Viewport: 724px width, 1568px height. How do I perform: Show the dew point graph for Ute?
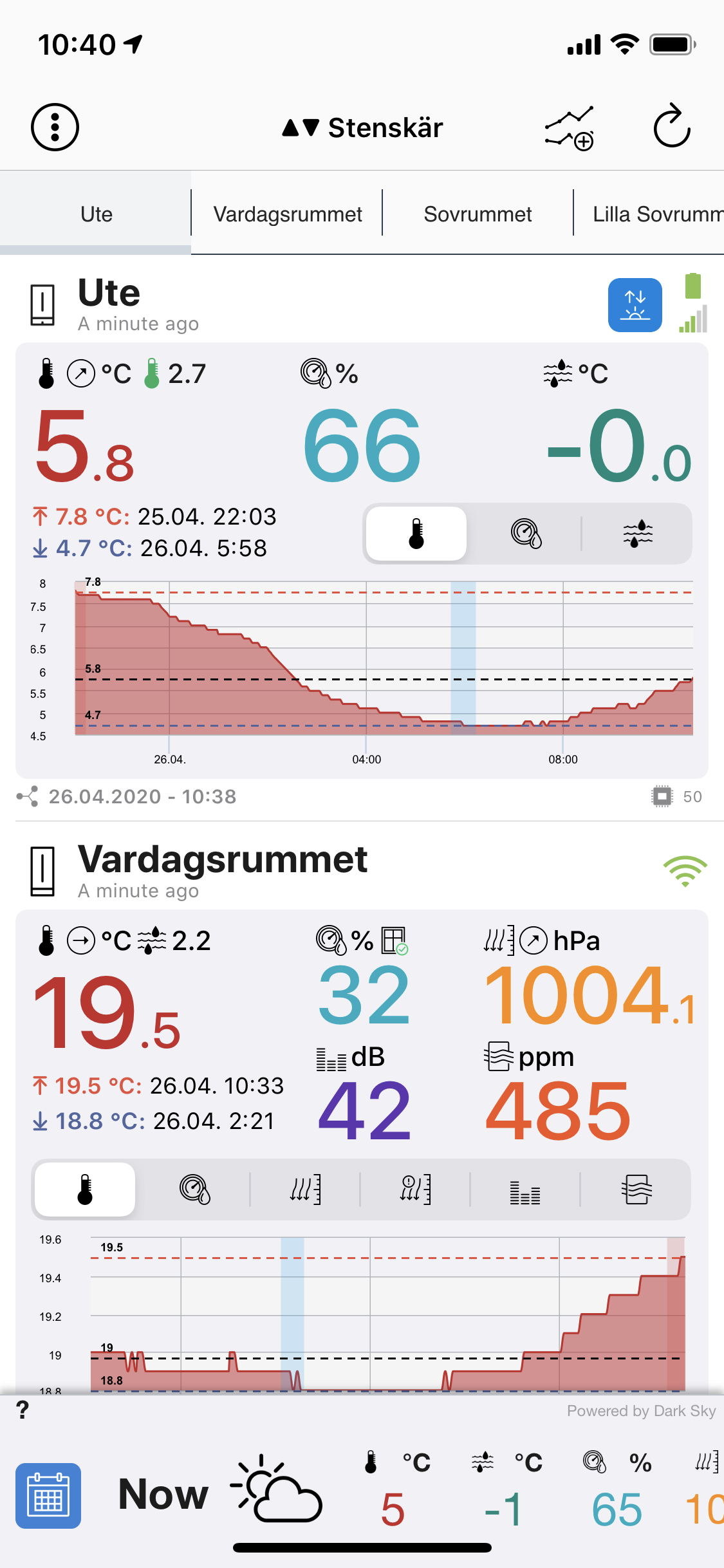(637, 534)
